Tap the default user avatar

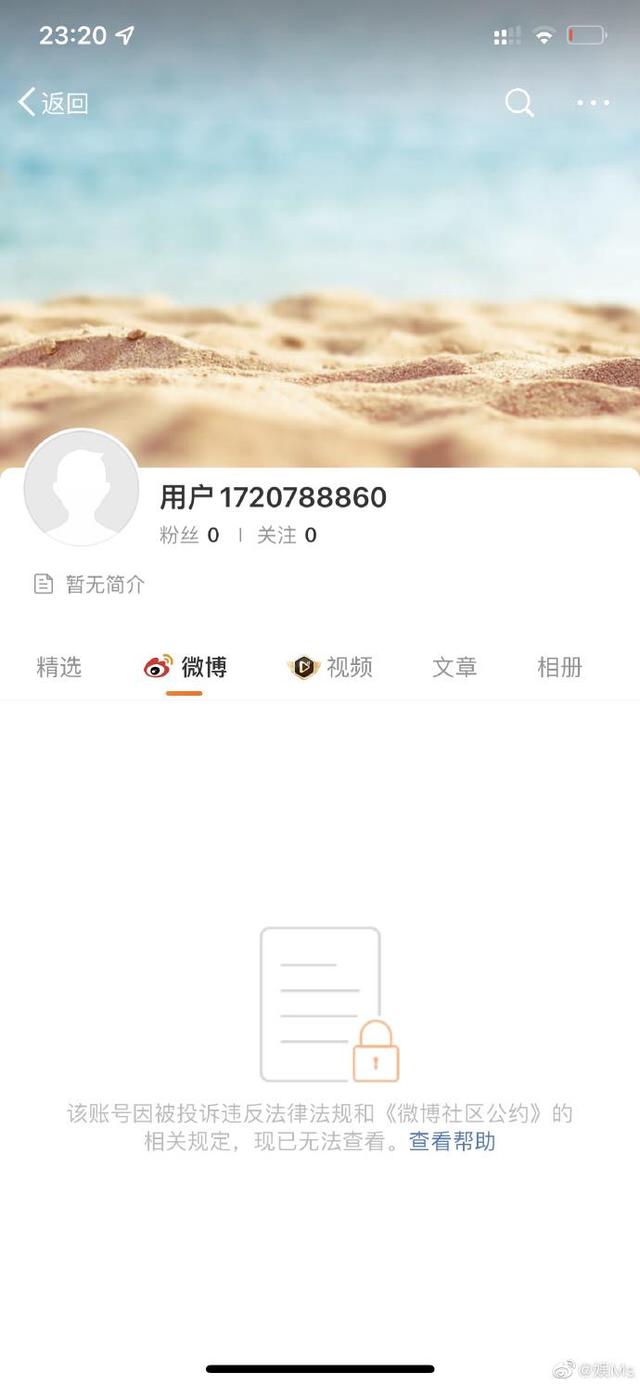pos(81,488)
